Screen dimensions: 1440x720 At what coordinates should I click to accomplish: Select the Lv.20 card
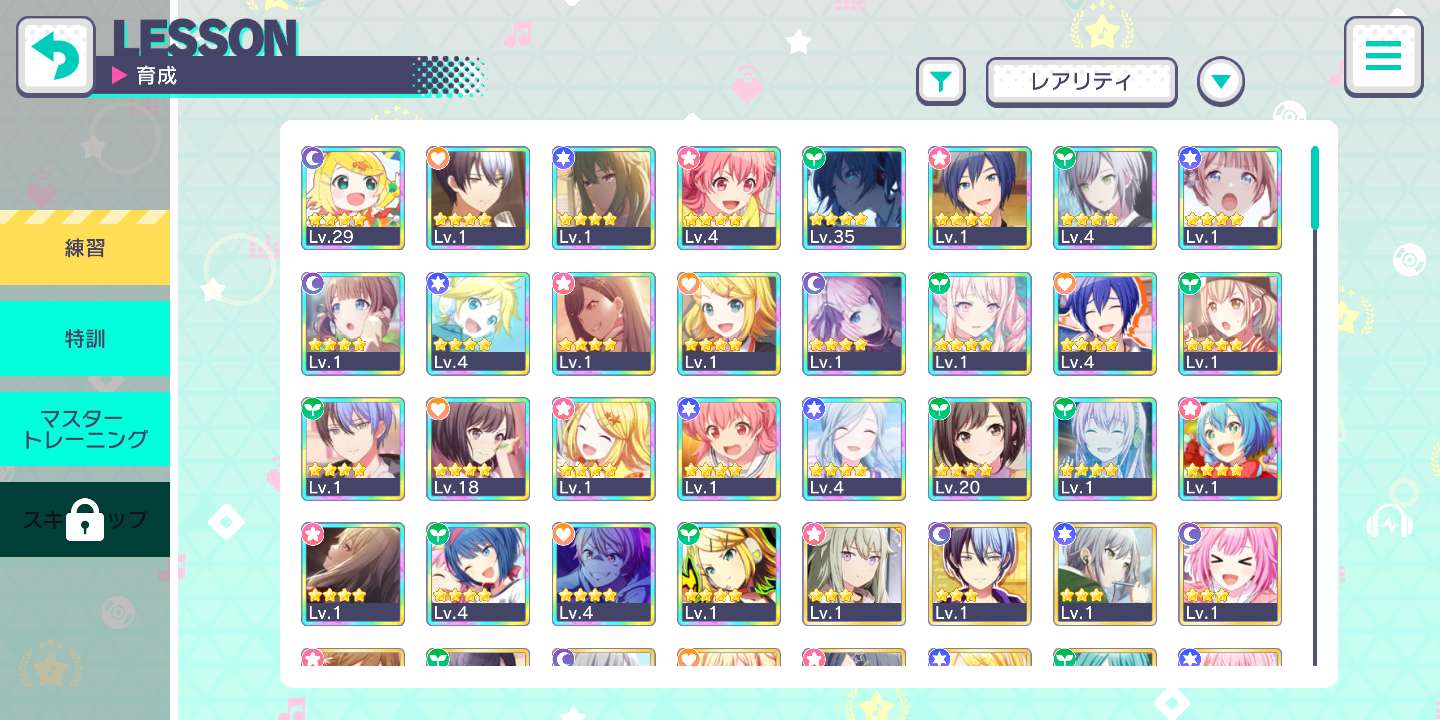[x=979, y=449]
